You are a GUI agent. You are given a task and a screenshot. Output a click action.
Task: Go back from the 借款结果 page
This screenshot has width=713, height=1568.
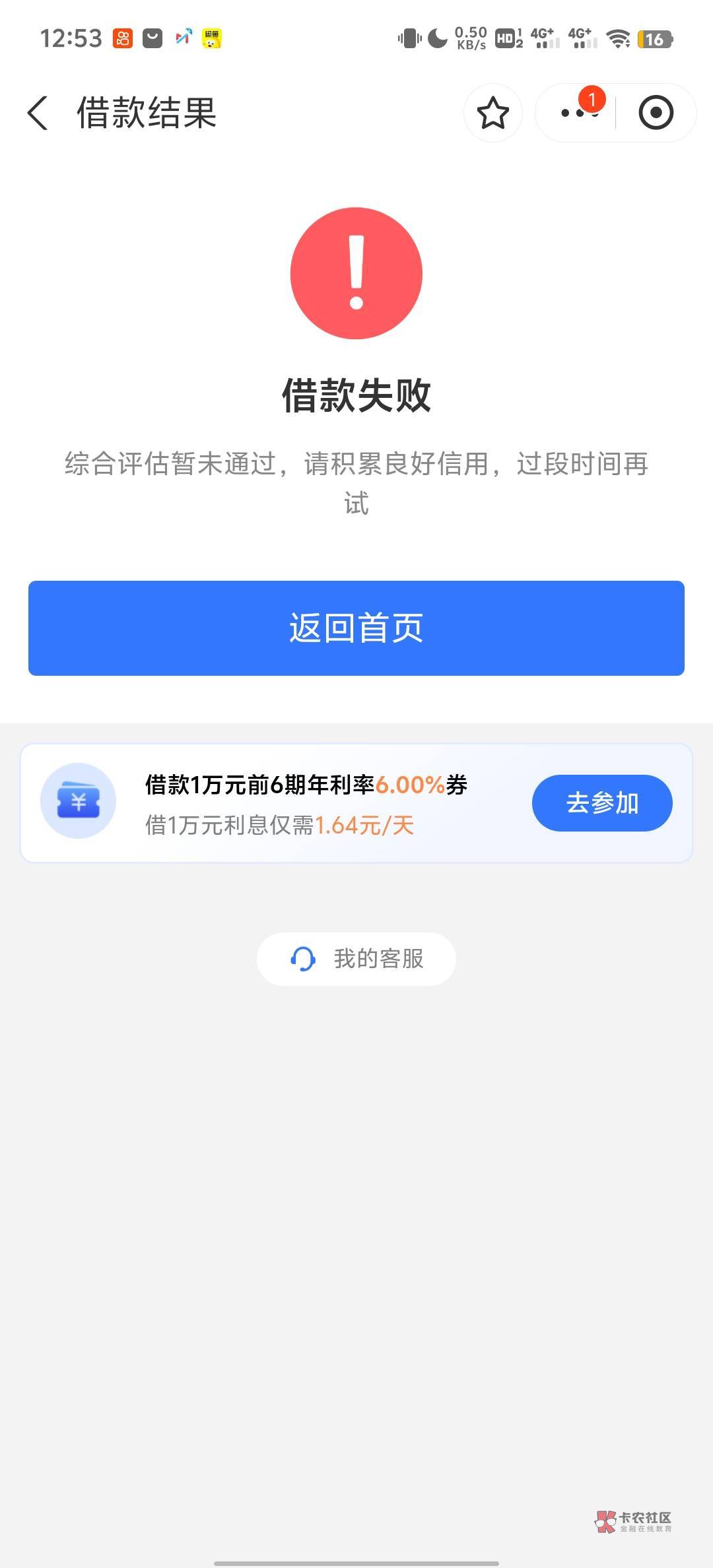pyautogui.click(x=38, y=113)
